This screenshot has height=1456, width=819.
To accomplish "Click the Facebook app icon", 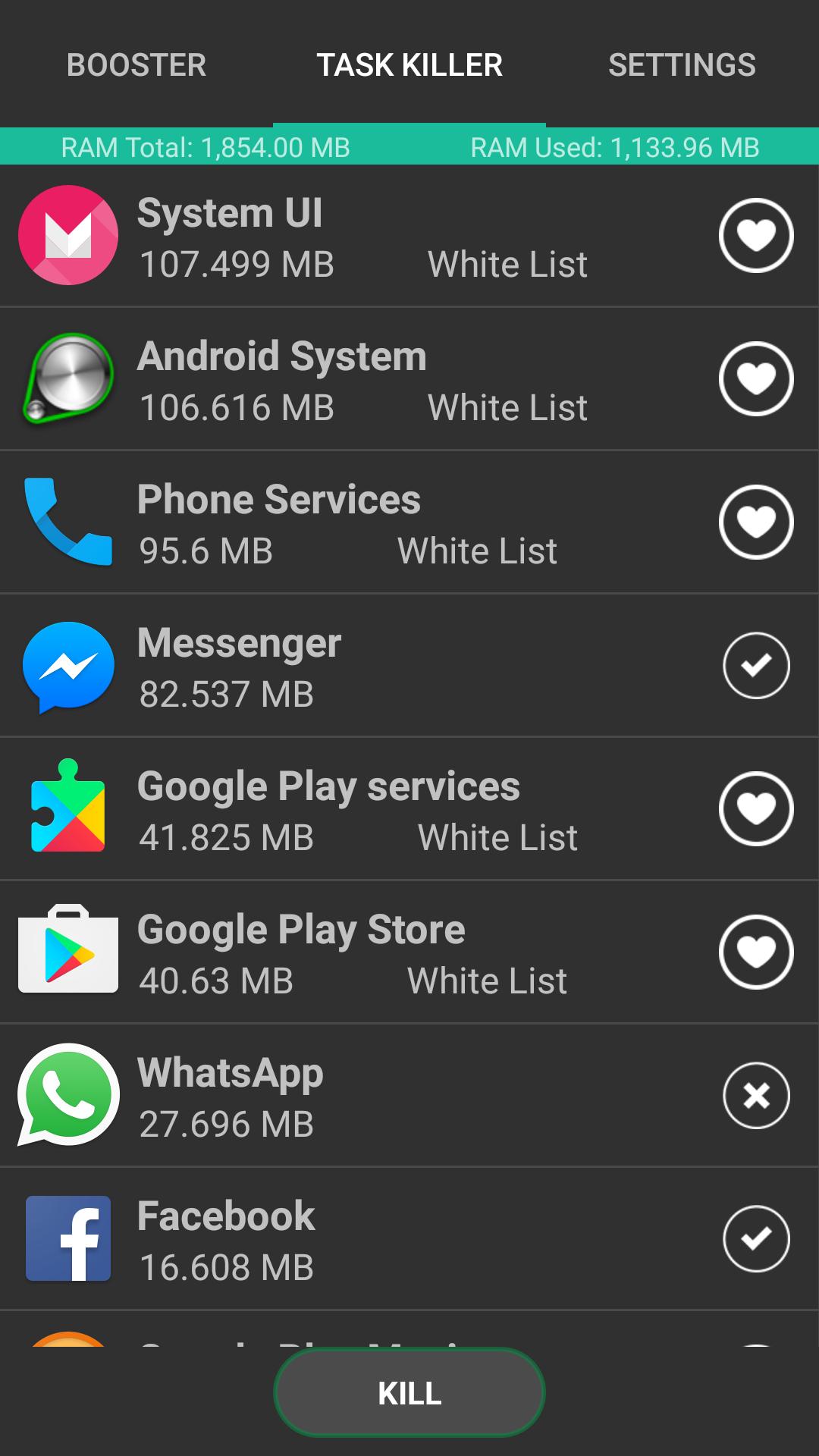I will [68, 1238].
